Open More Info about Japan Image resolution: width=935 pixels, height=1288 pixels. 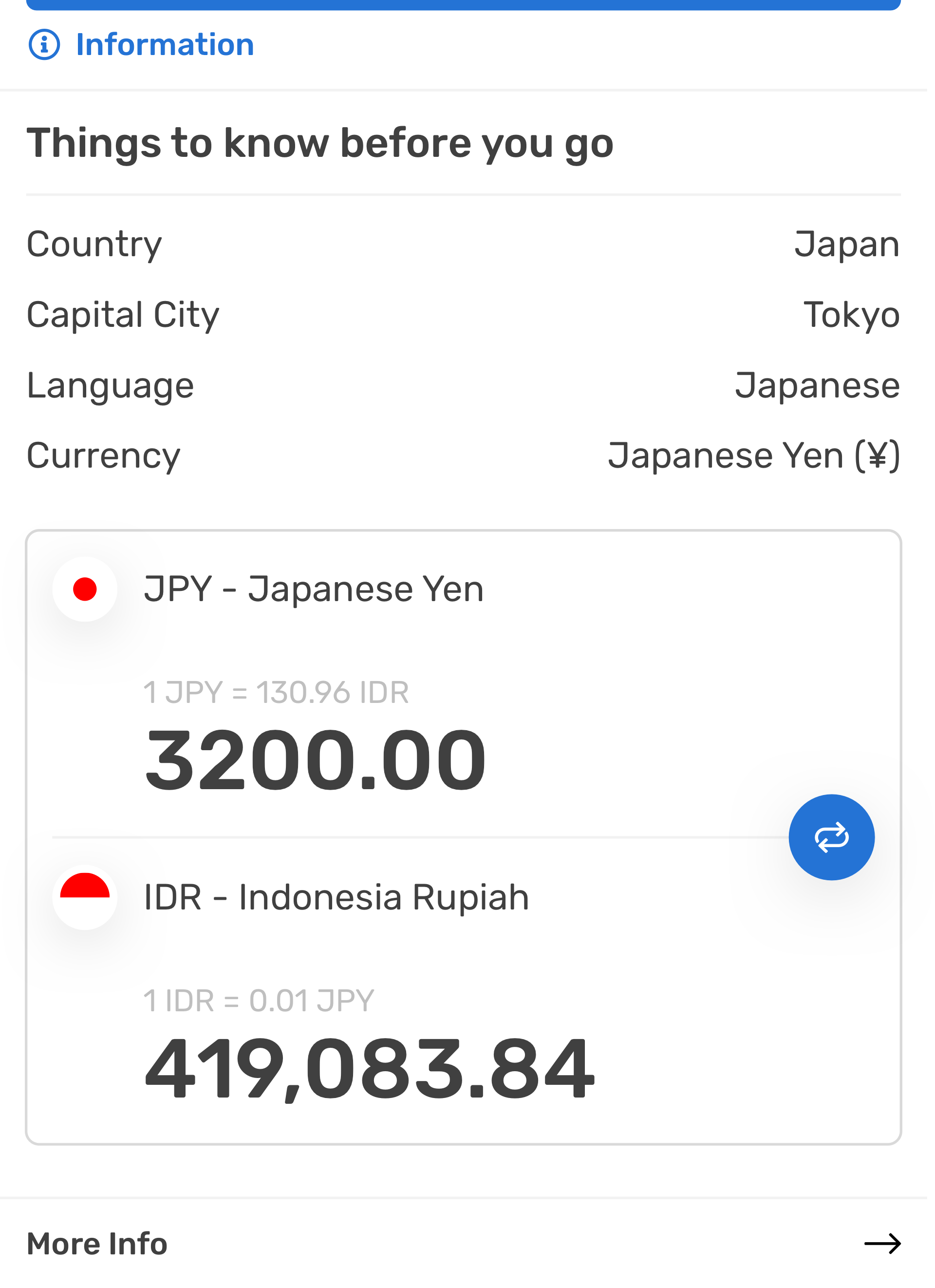tap(463, 1244)
